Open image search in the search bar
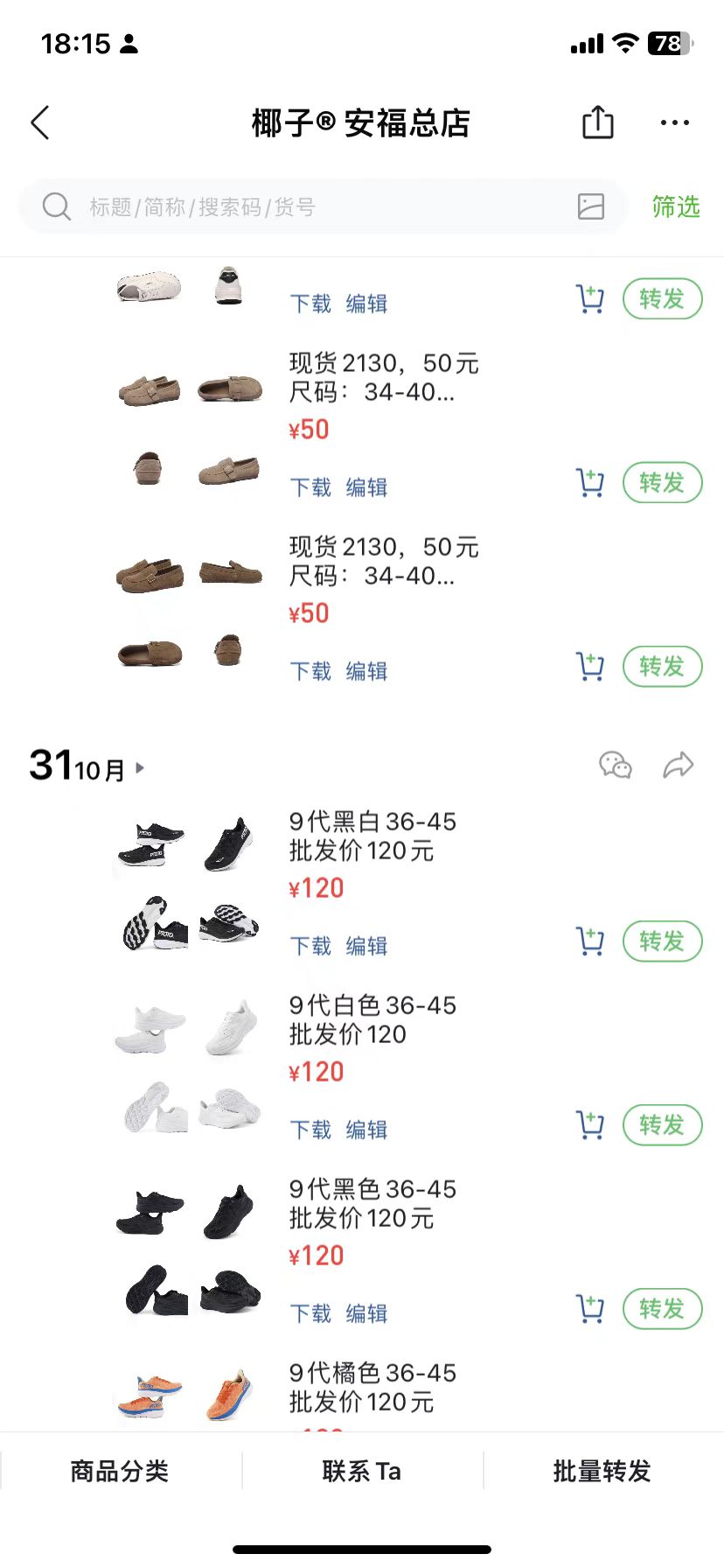Viewport: 724px width, 1568px height. (591, 206)
